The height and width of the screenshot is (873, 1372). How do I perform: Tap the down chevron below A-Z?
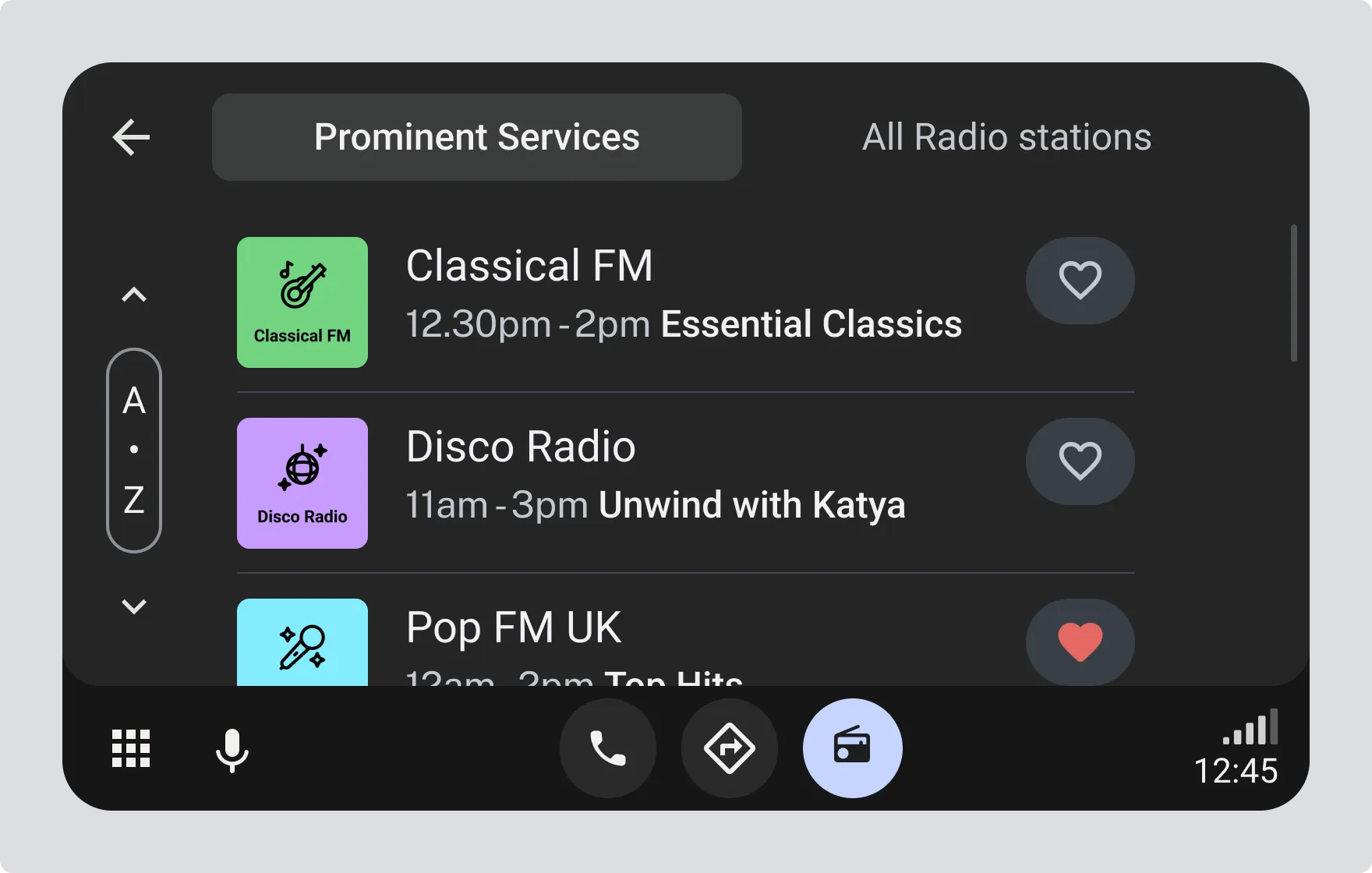click(134, 606)
